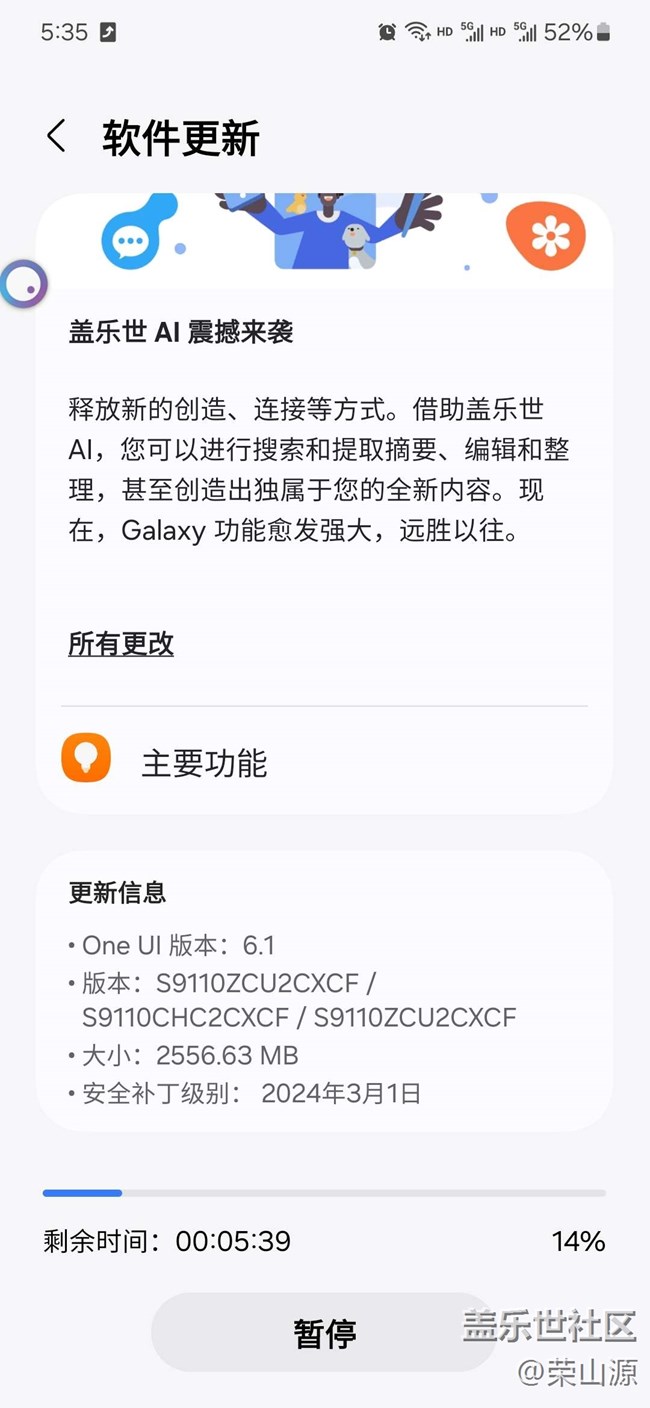Tap the floating assistant bubble
Screen dimensions: 650x1408
click(x=23, y=284)
